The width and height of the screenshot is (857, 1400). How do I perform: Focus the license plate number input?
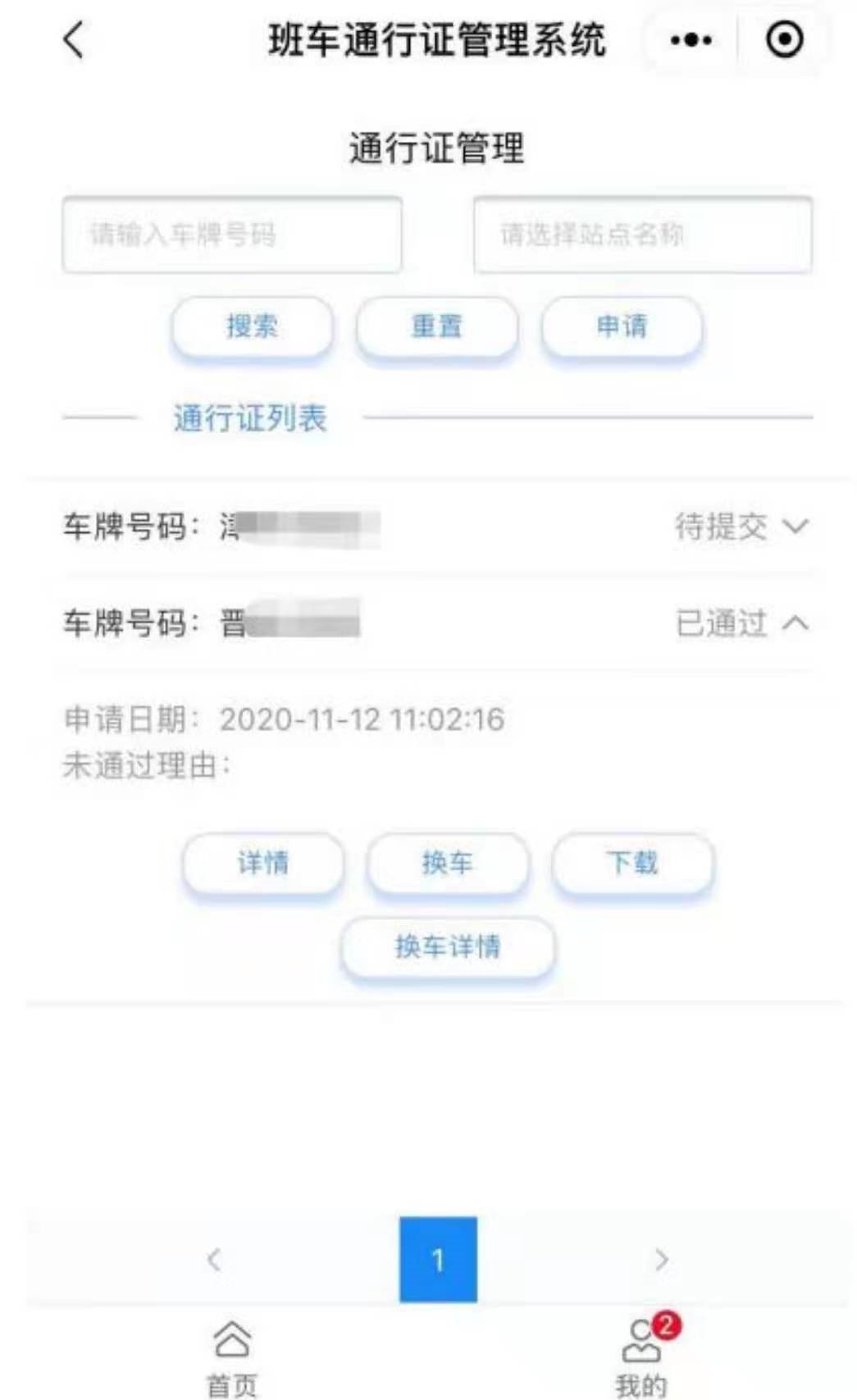[x=232, y=235]
